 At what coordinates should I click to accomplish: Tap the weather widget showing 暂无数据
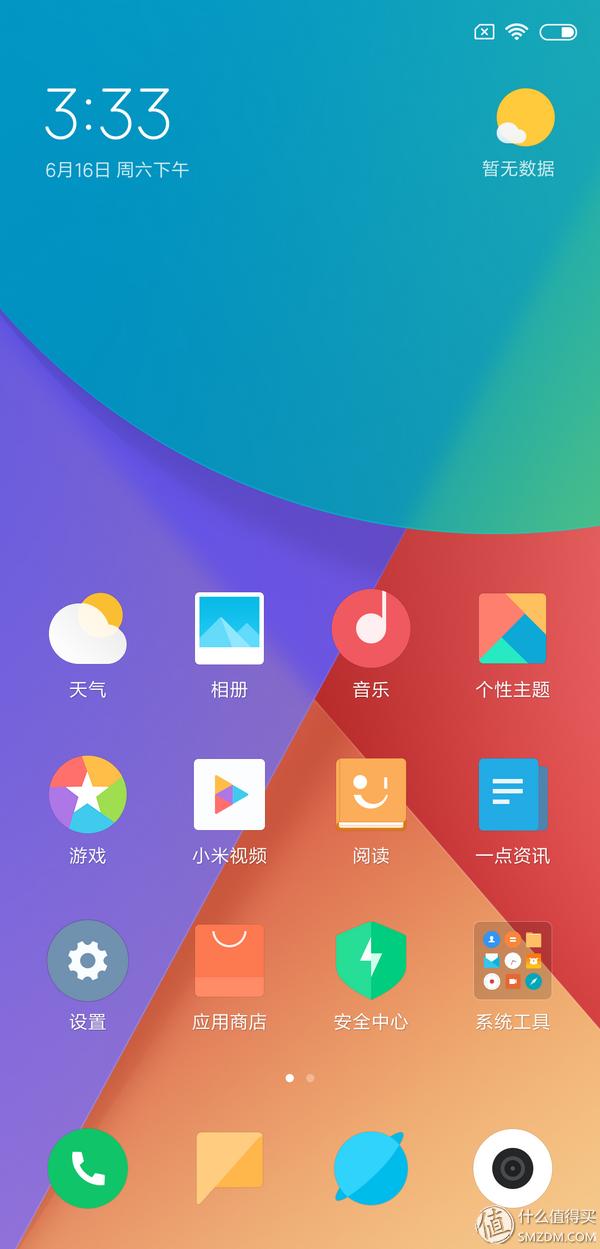pyautogui.click(x=519, y=133)
